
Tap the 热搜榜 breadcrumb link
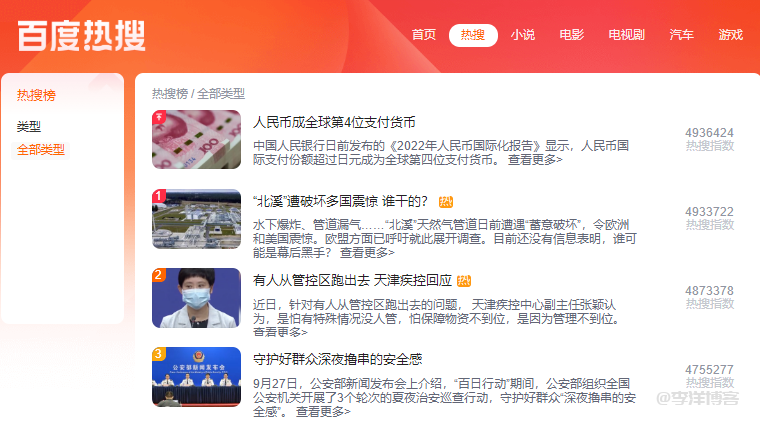(x=169, y=94)
